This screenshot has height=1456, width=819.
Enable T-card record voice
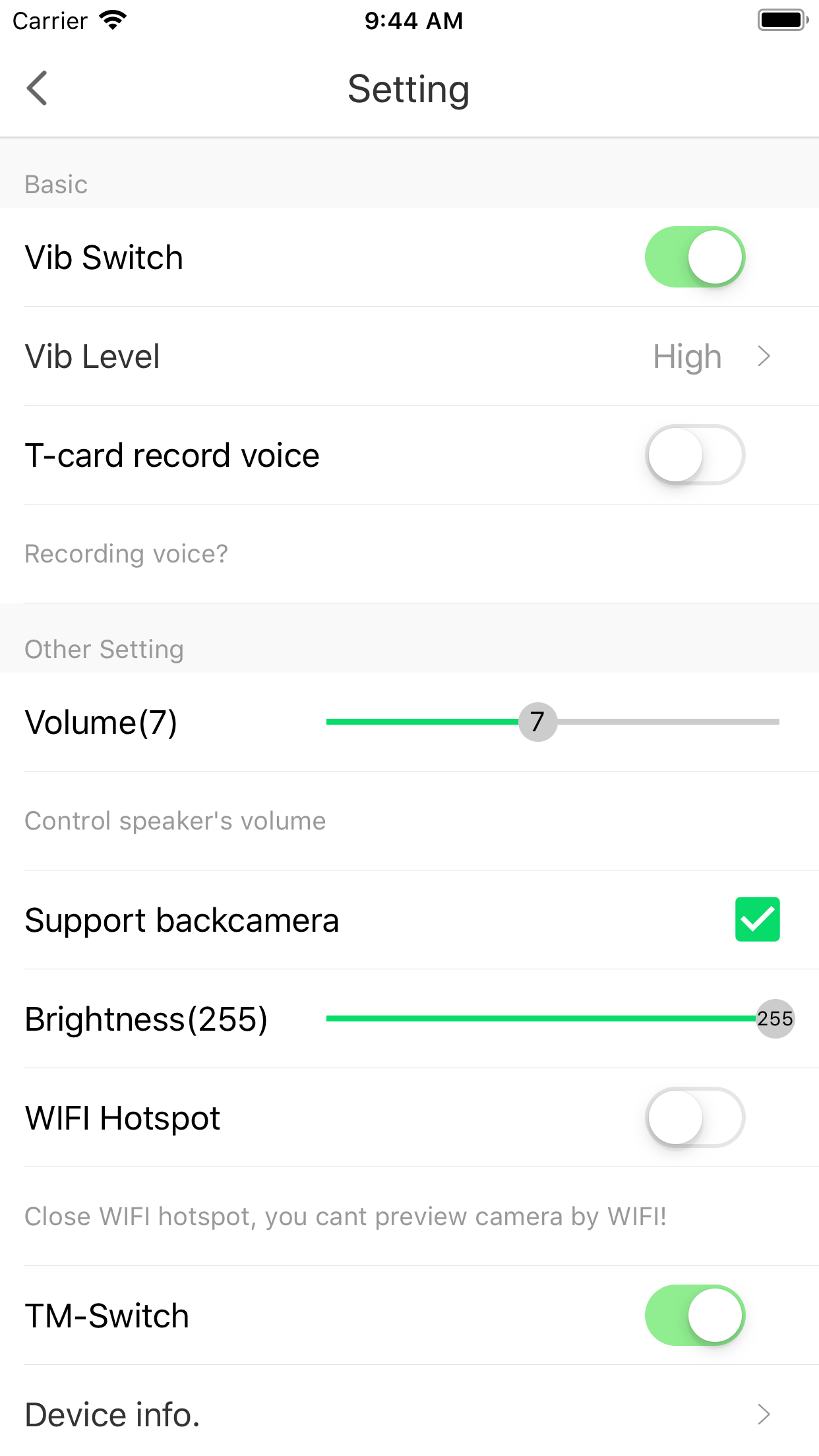coord(694,454)
